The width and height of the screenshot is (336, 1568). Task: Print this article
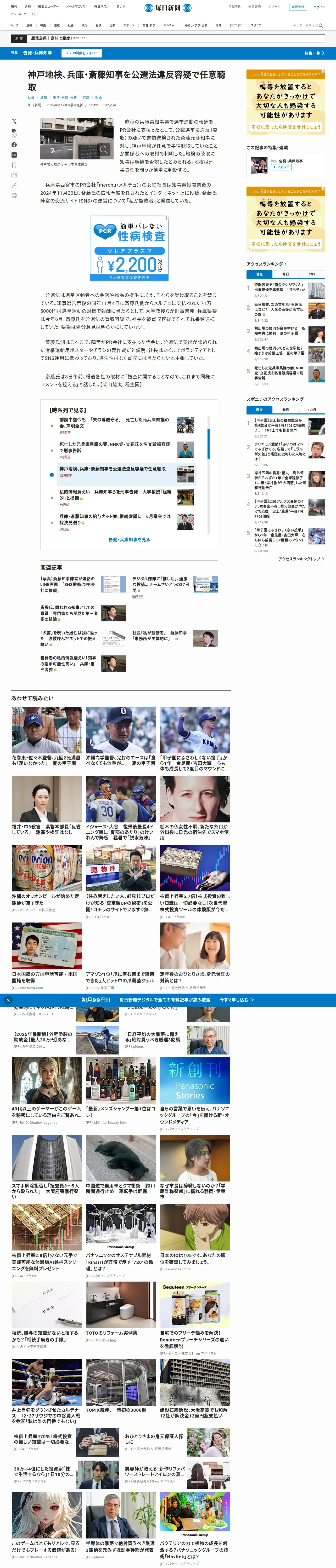click(14, 196)
